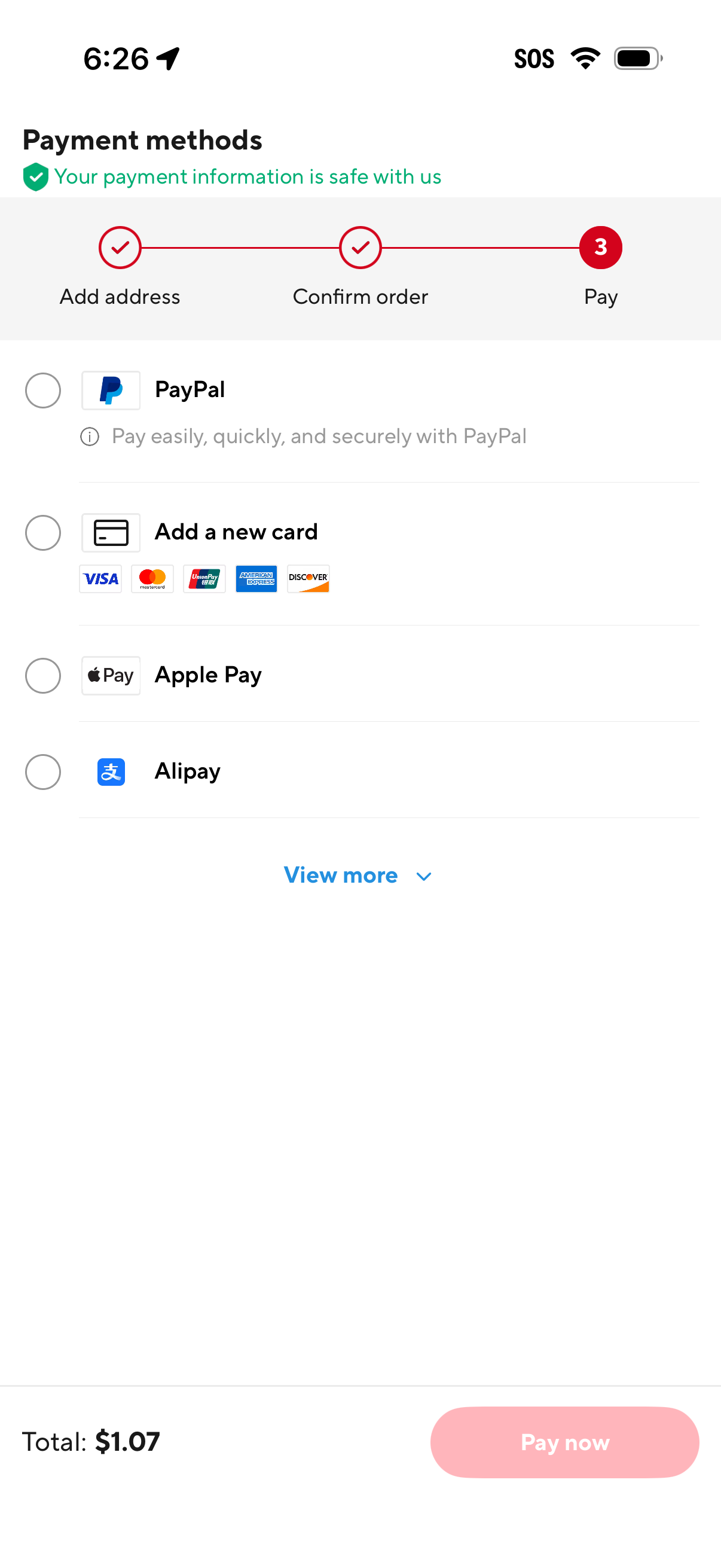Select the Add a new card radio button
The image size is (721, 1568).
42,533
